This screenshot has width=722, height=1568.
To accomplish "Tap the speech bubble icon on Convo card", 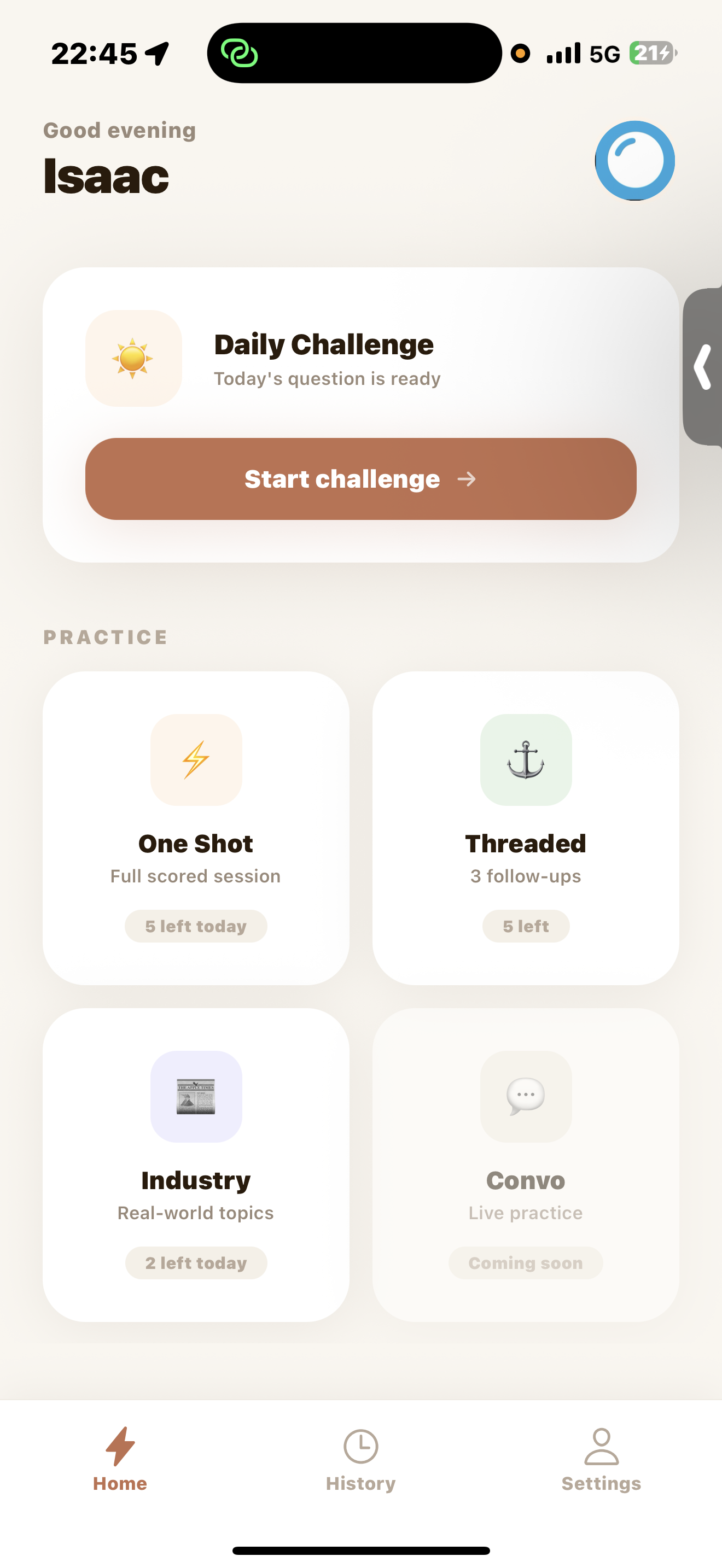I will pyautogui.click(x=526, y=1097).
